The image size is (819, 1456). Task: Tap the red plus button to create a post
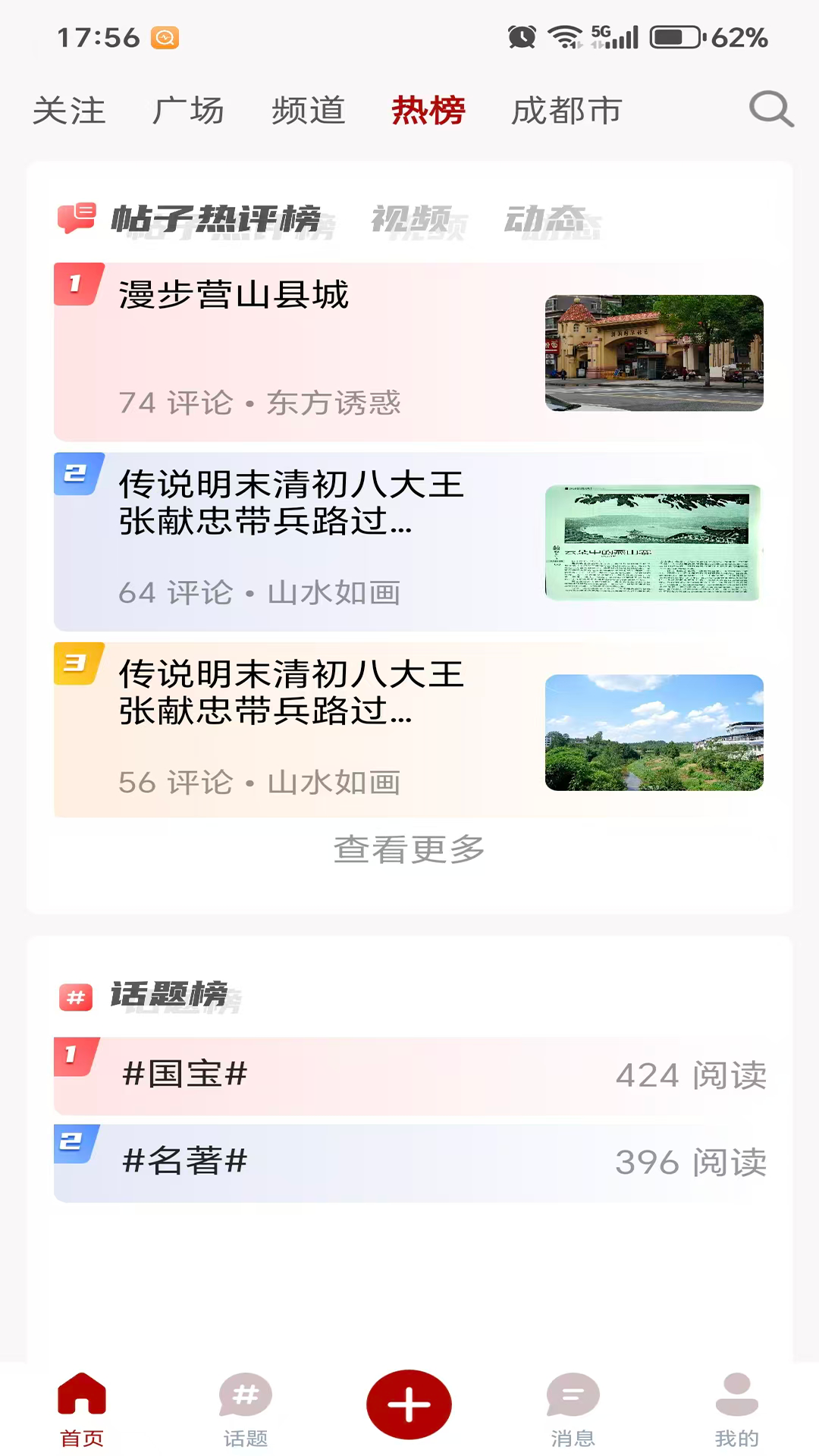409,1404
